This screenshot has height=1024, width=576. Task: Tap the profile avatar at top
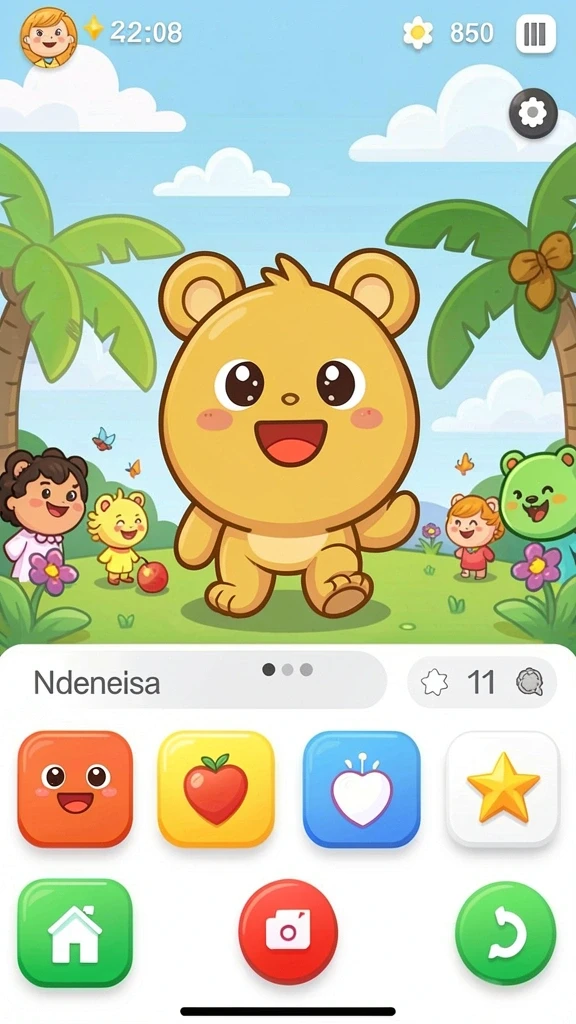[48, 37]
